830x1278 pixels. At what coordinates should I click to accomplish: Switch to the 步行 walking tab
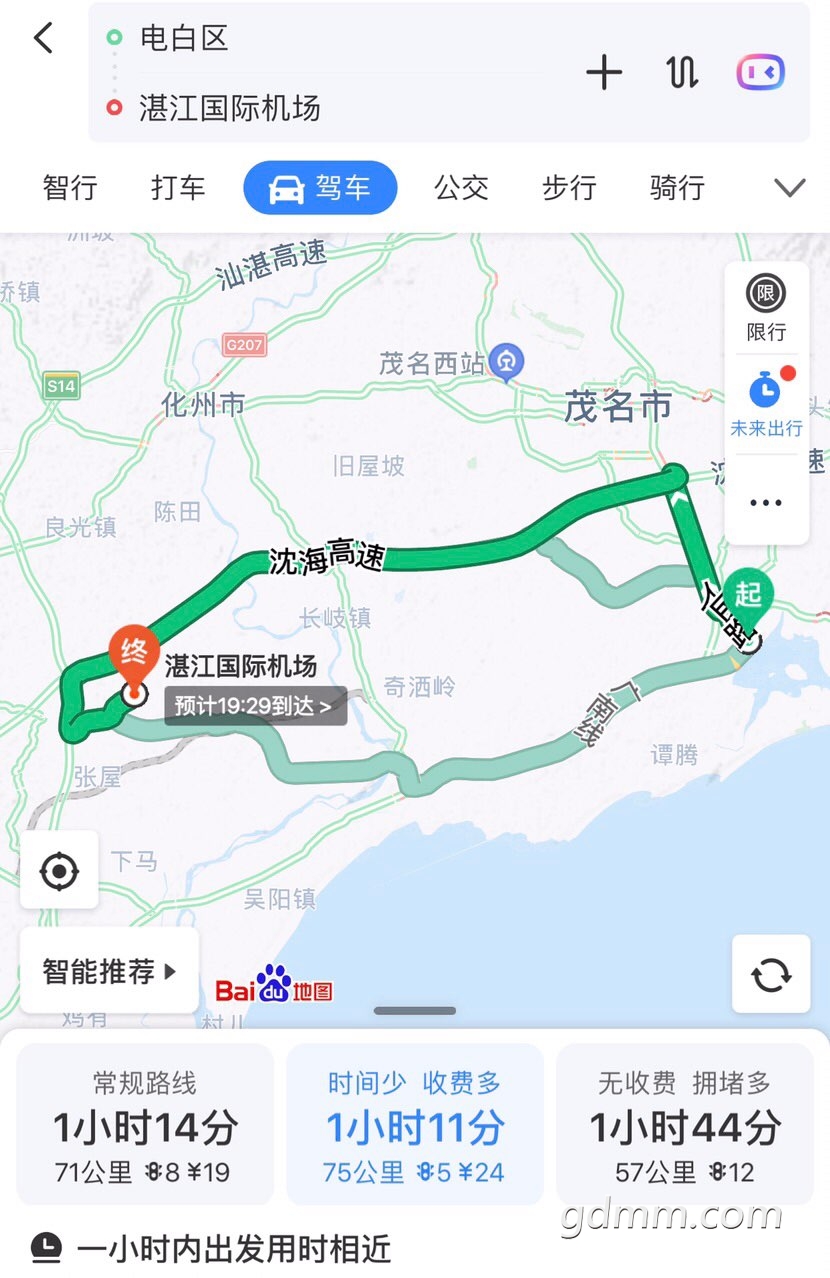(x=569, y=188)
